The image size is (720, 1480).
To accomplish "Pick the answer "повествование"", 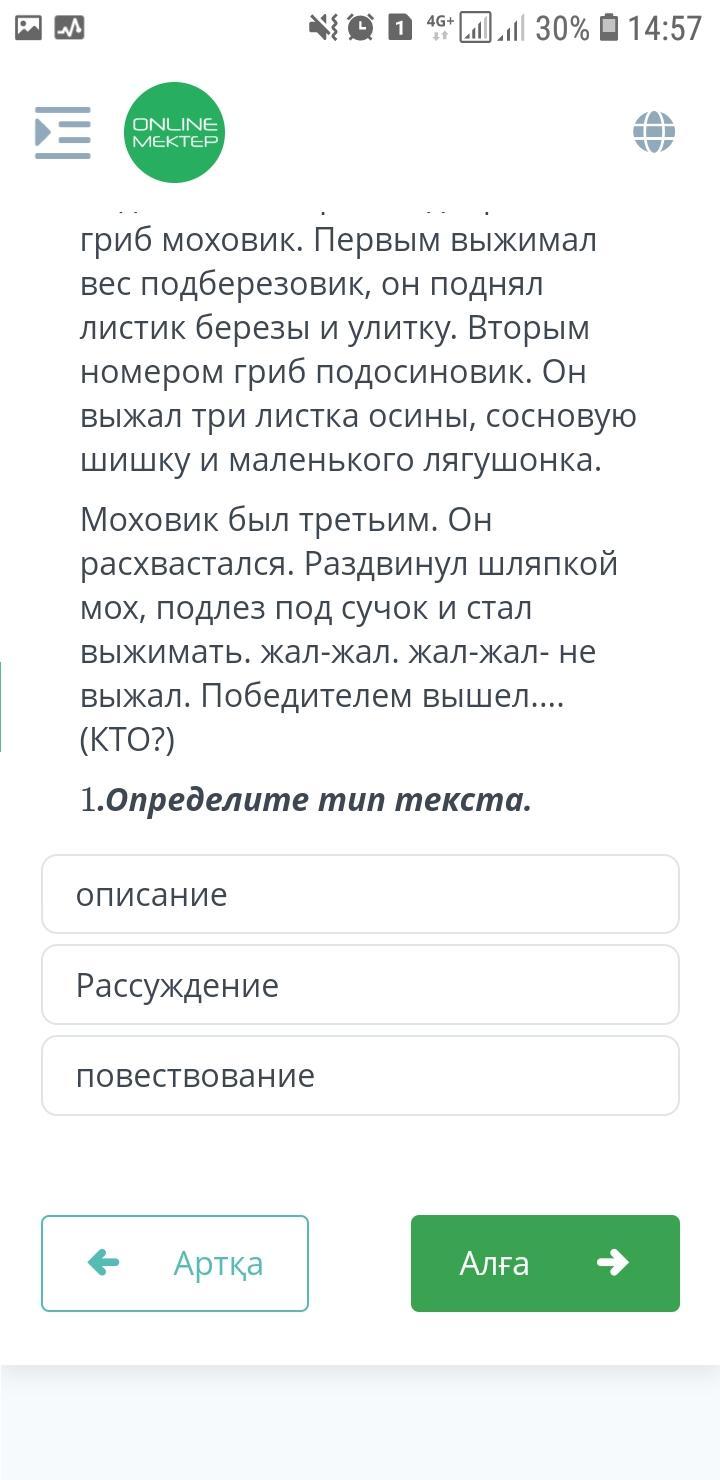I will point(360,1076).
